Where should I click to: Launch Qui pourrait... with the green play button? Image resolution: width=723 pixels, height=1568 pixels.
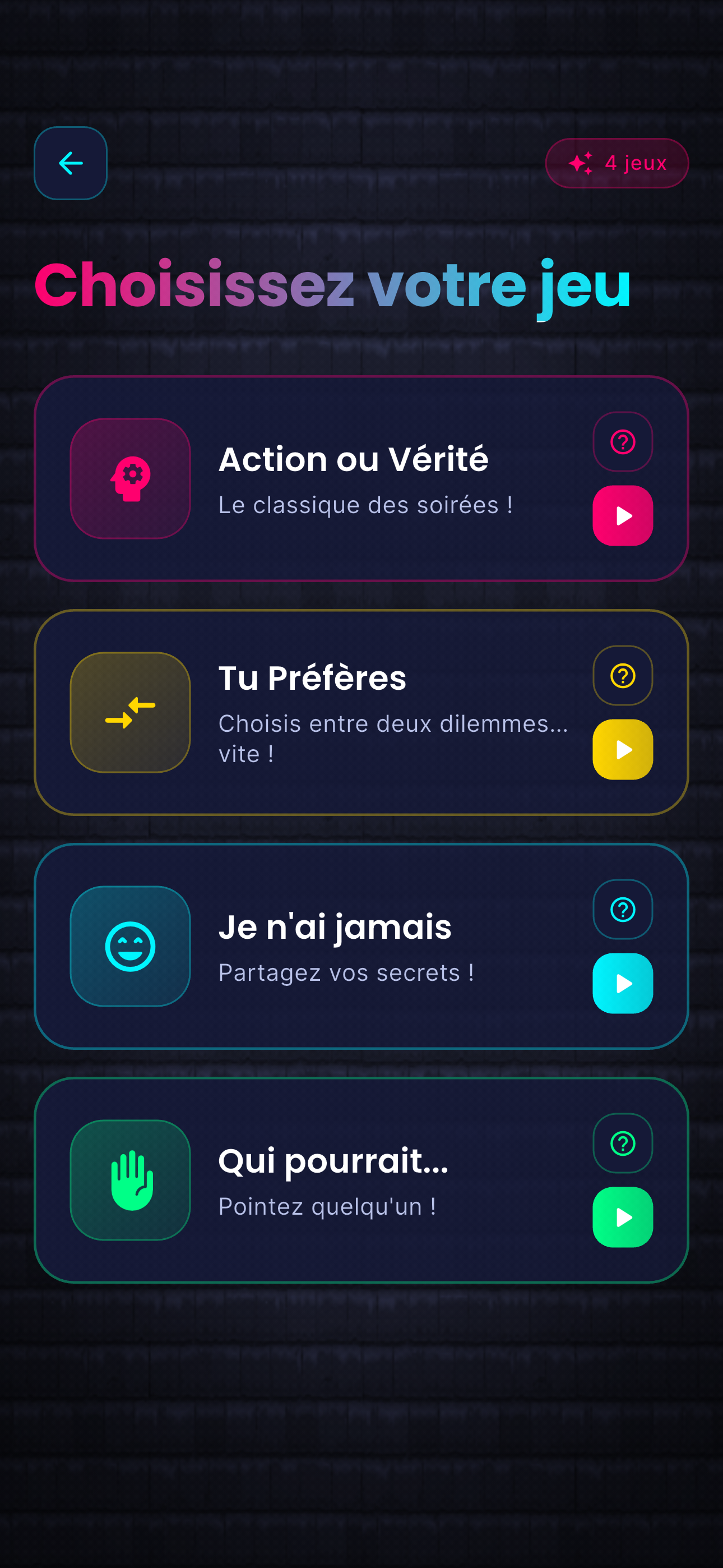click(623, 1217)
